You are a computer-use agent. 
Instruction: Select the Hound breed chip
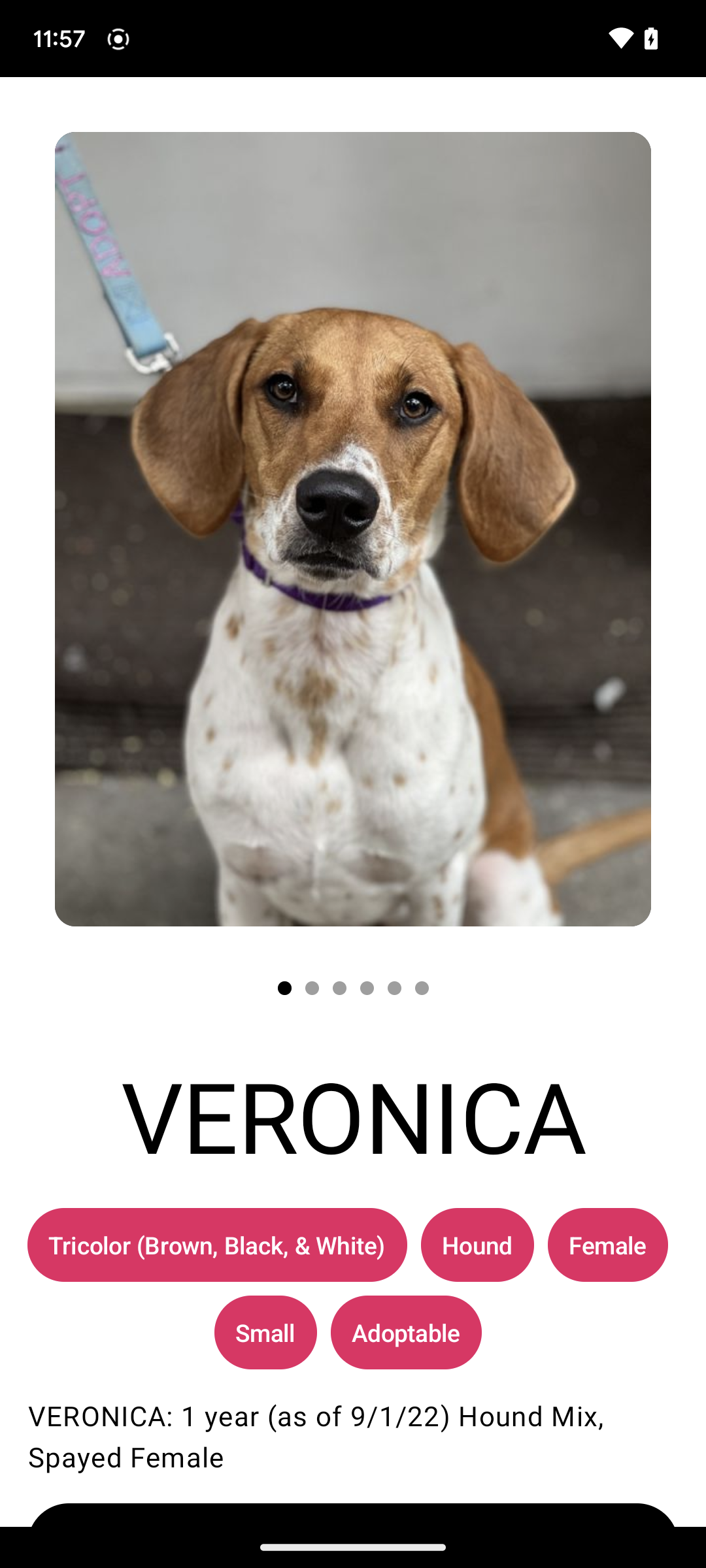pos(477,1245)
